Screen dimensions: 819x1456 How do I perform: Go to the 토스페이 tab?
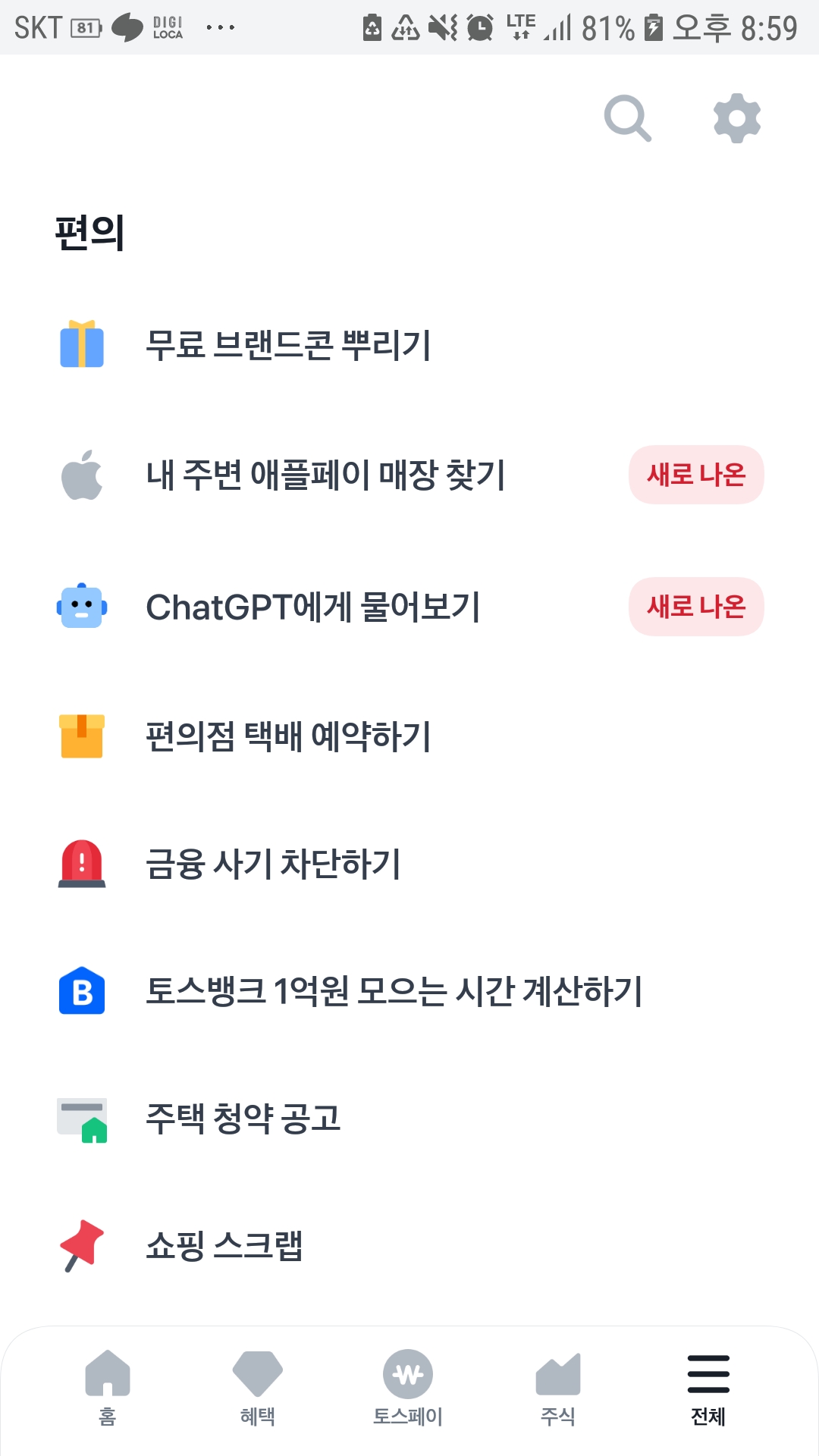(408, 1387)
